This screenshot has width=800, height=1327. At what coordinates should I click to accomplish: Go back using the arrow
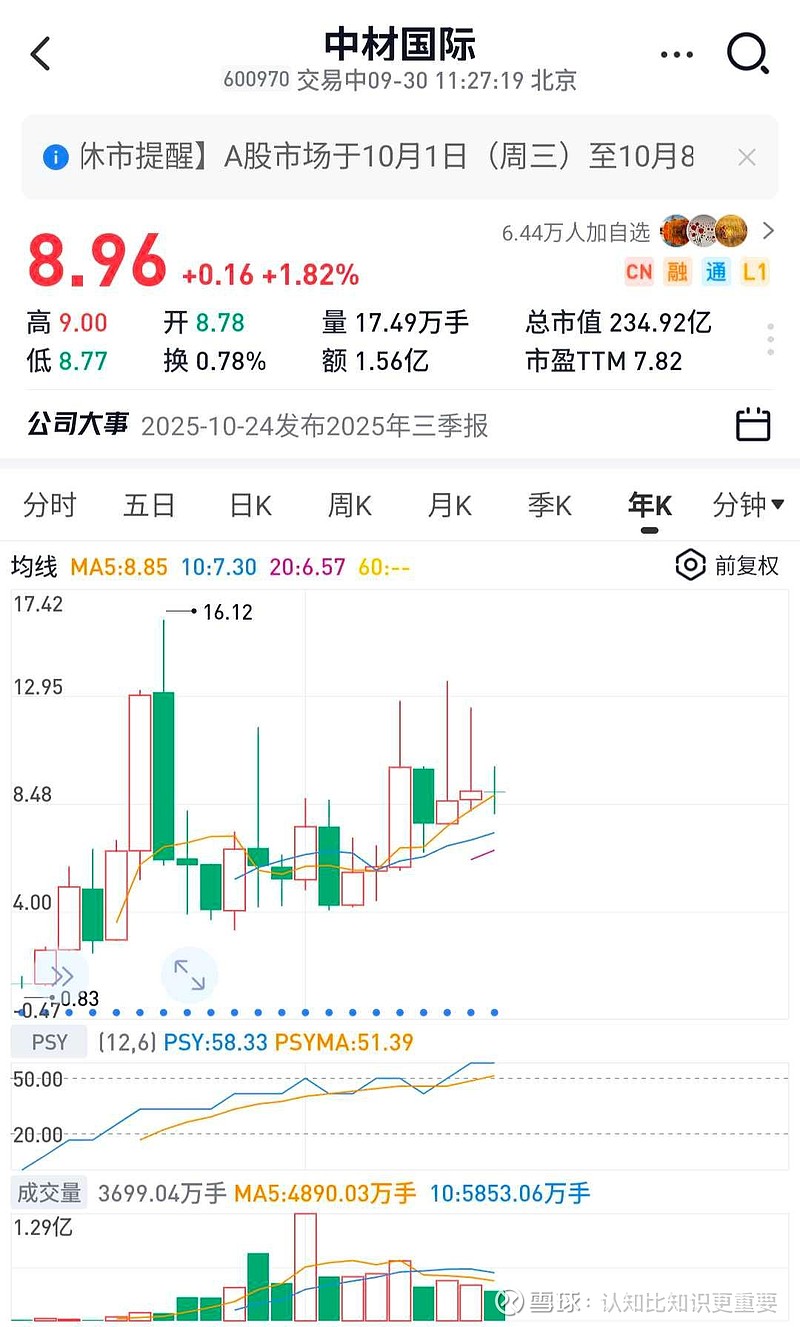(41, 53)
